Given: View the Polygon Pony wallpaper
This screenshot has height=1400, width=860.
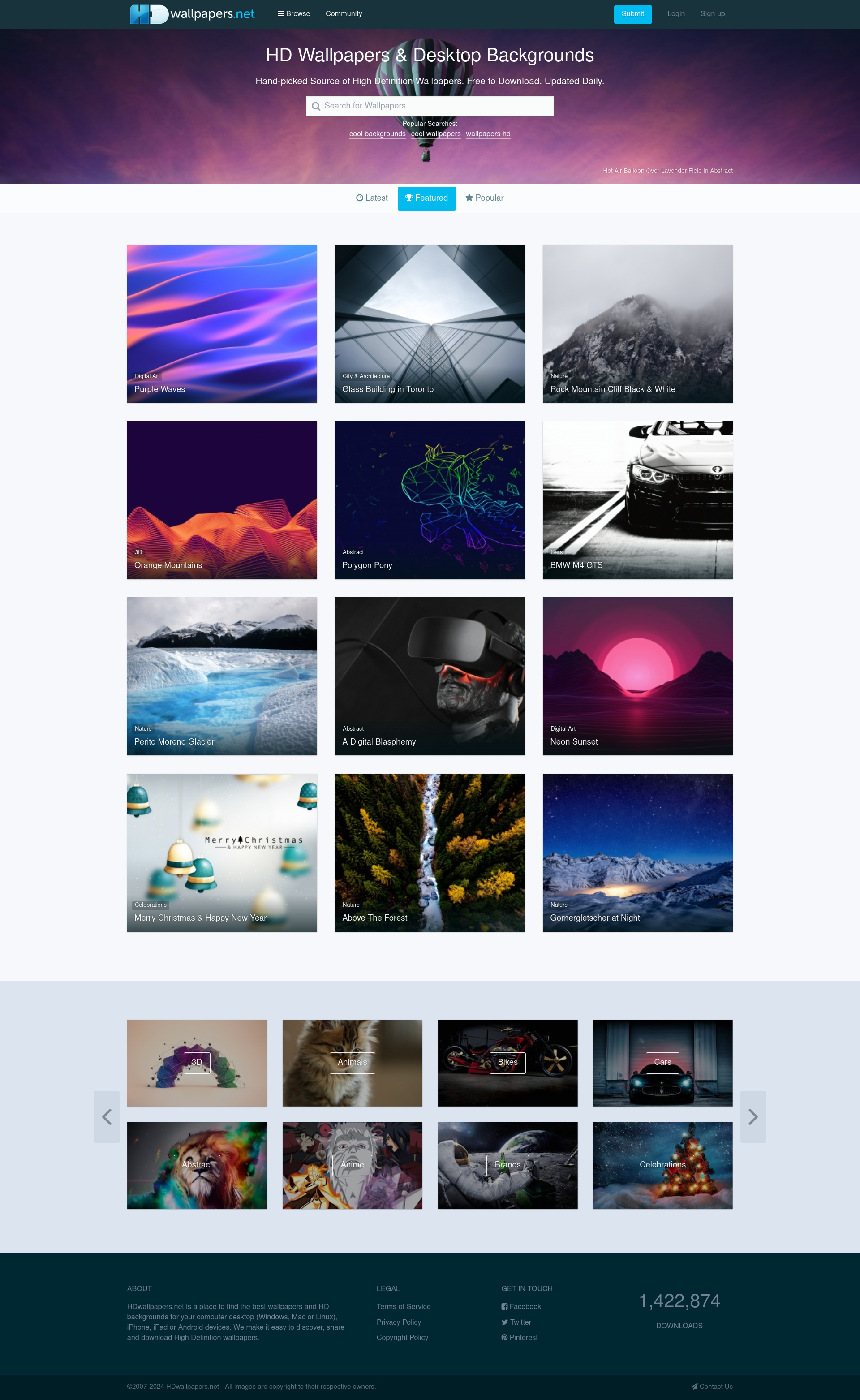Looking at the screenshot, I should [x=430, y=500].
